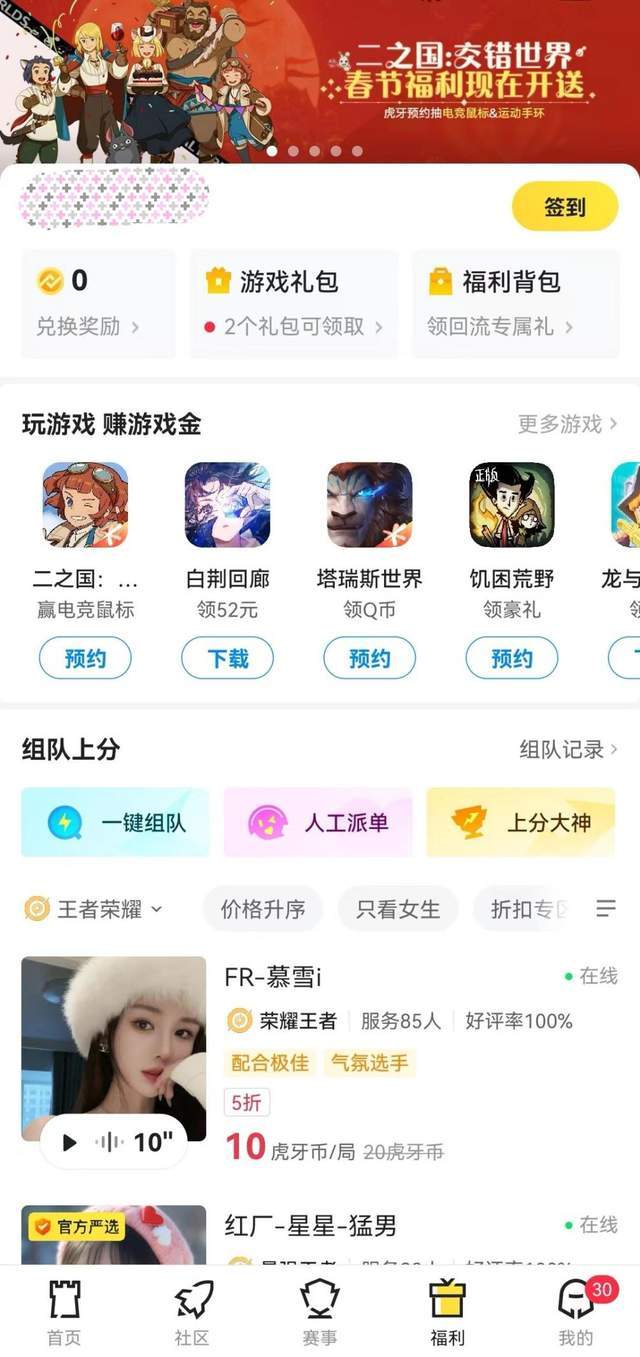Viewport: 640px width, 1357px height.
Task: Open the 福利背包 welfare backpack
Action: click(515, 304)
